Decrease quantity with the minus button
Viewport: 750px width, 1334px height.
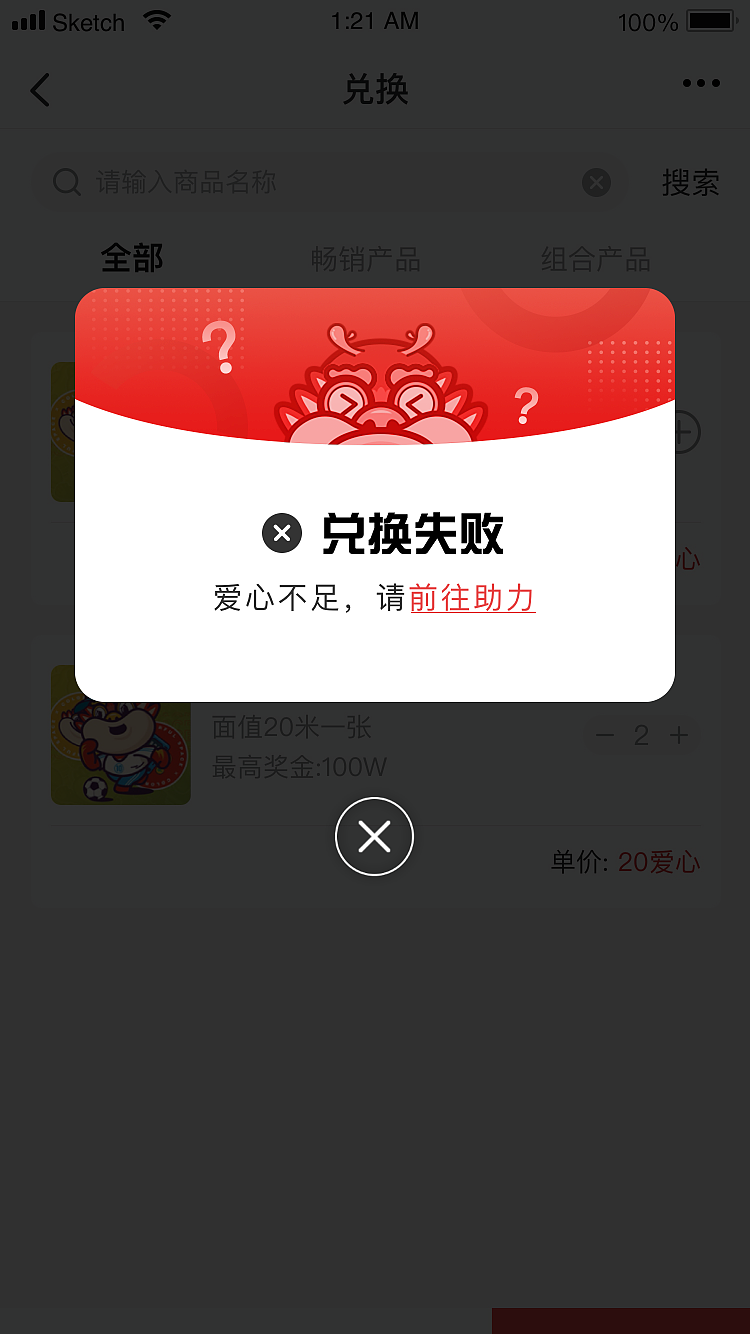(x=604, y=735)
